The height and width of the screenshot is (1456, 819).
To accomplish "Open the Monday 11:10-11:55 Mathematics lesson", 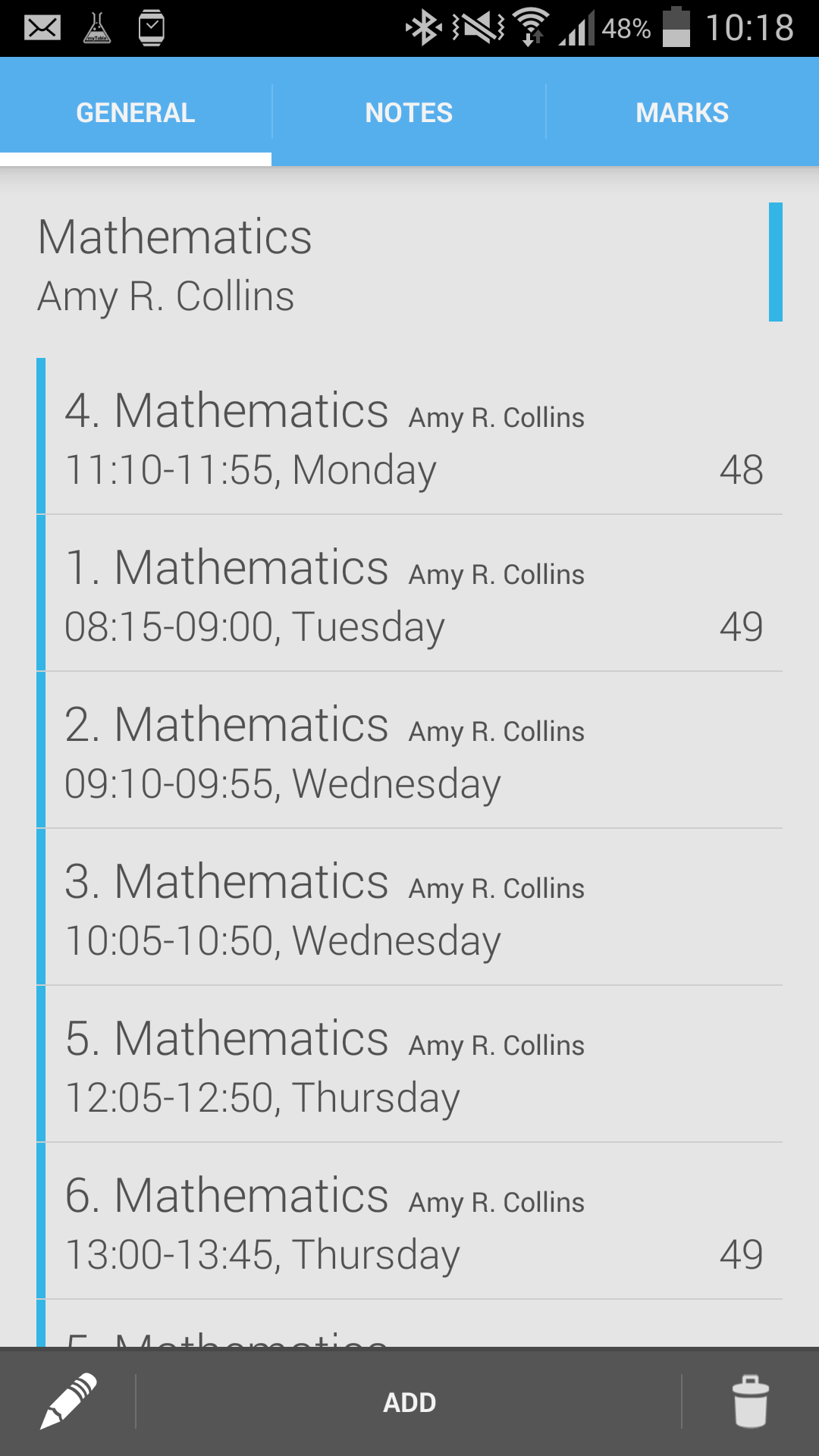I will (x=409, y=438).
